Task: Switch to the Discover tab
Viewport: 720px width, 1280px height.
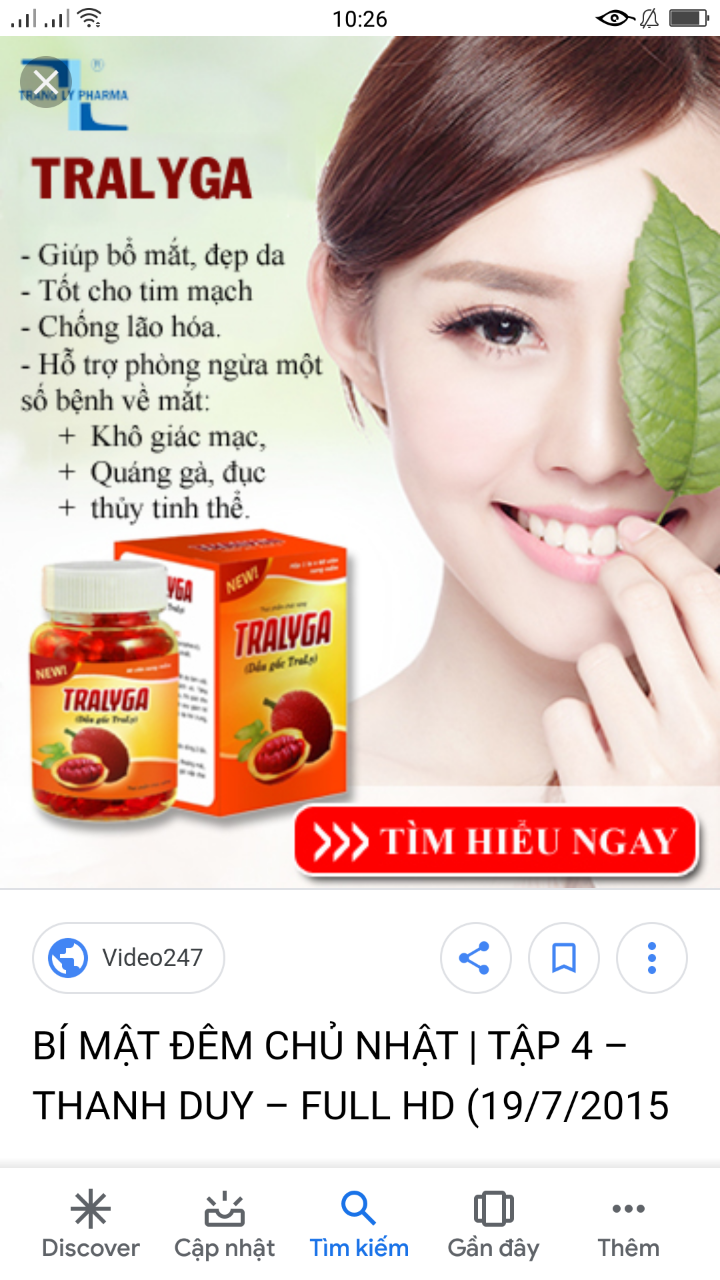Action: point(90,1225)
